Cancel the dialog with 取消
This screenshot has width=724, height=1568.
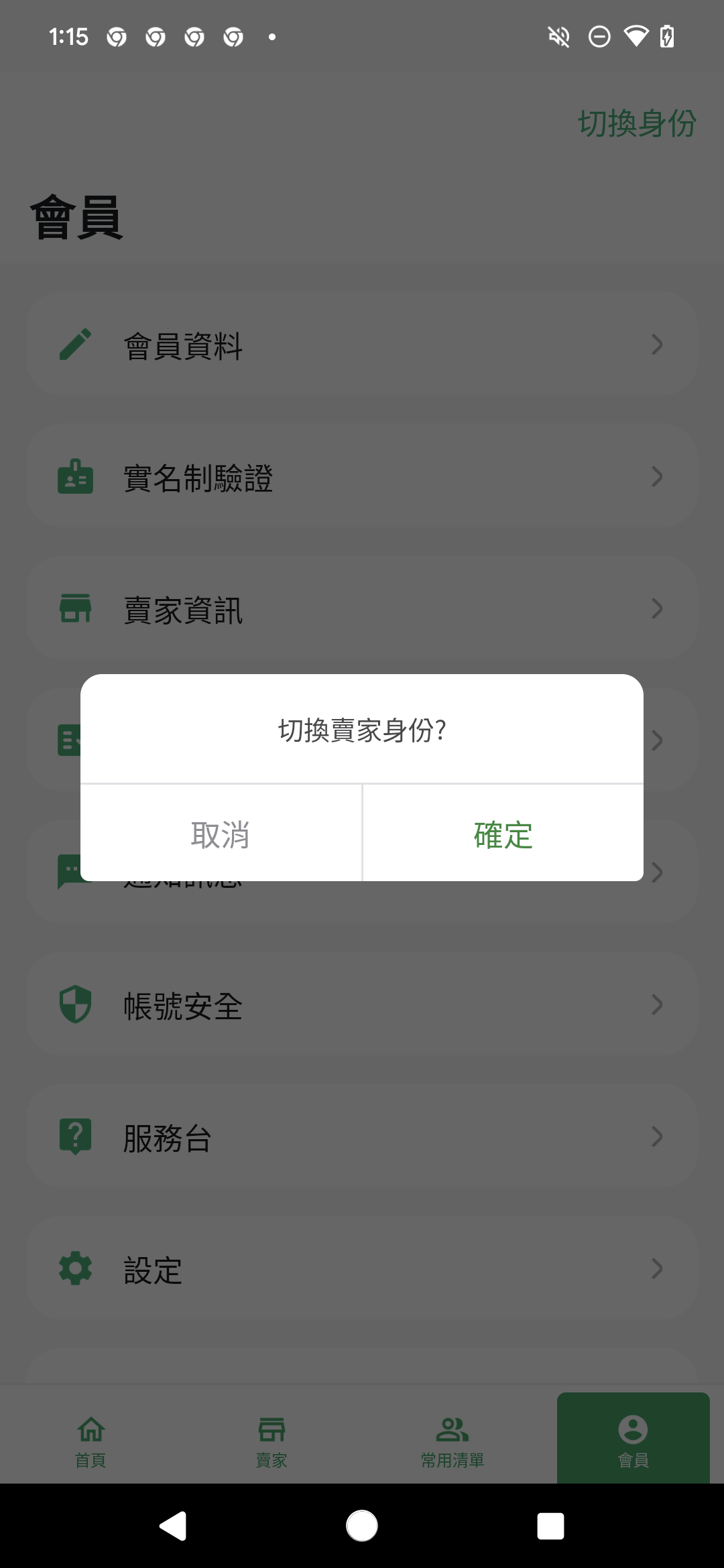pyautogui.click(x=221, y=834)
